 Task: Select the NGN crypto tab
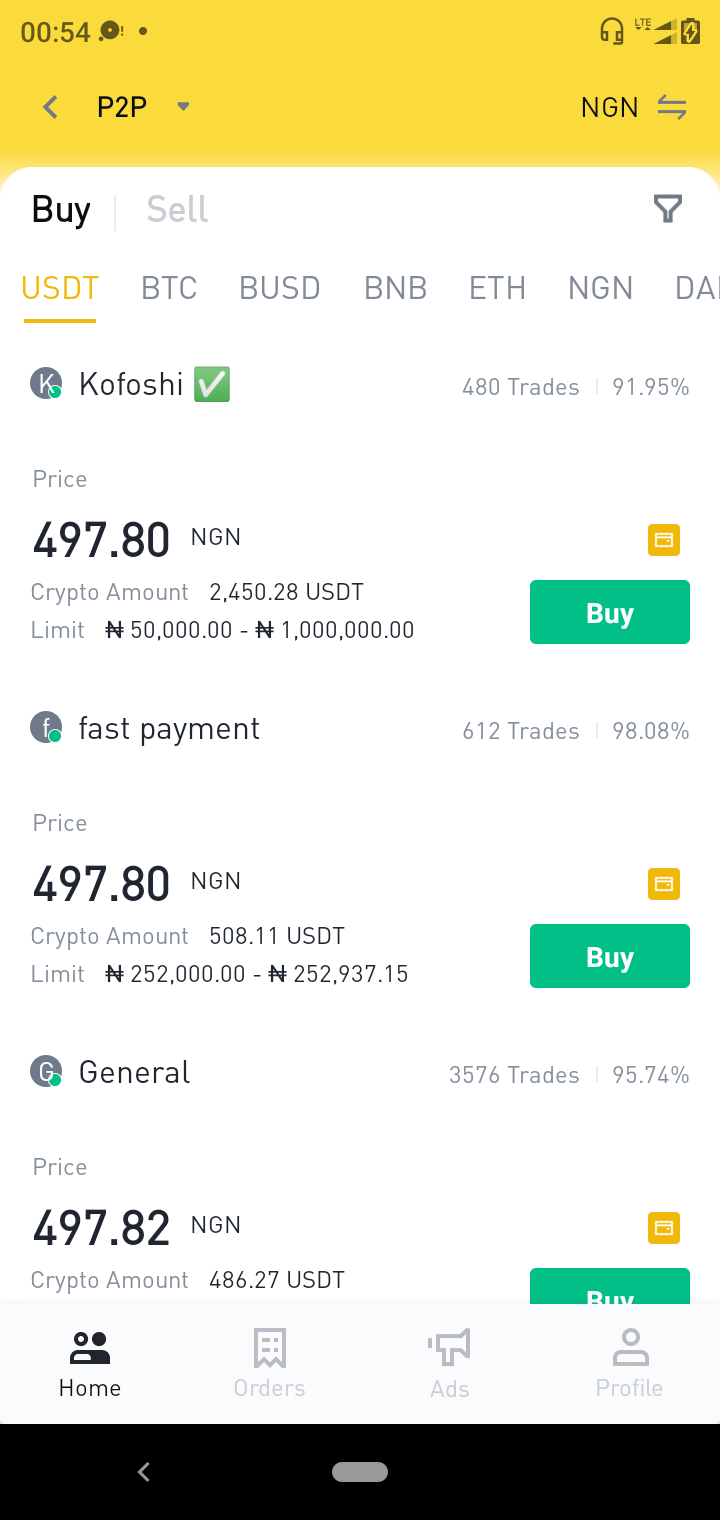tap(600, 288)
